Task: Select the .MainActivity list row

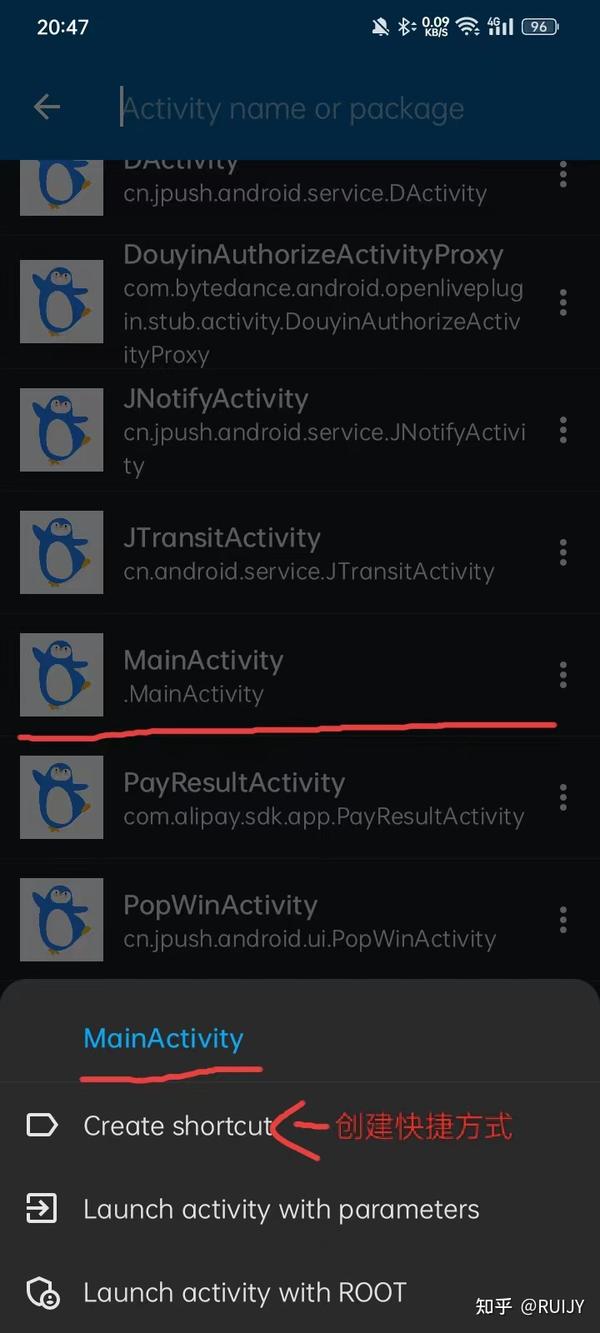Action: (x=300, y=676)
